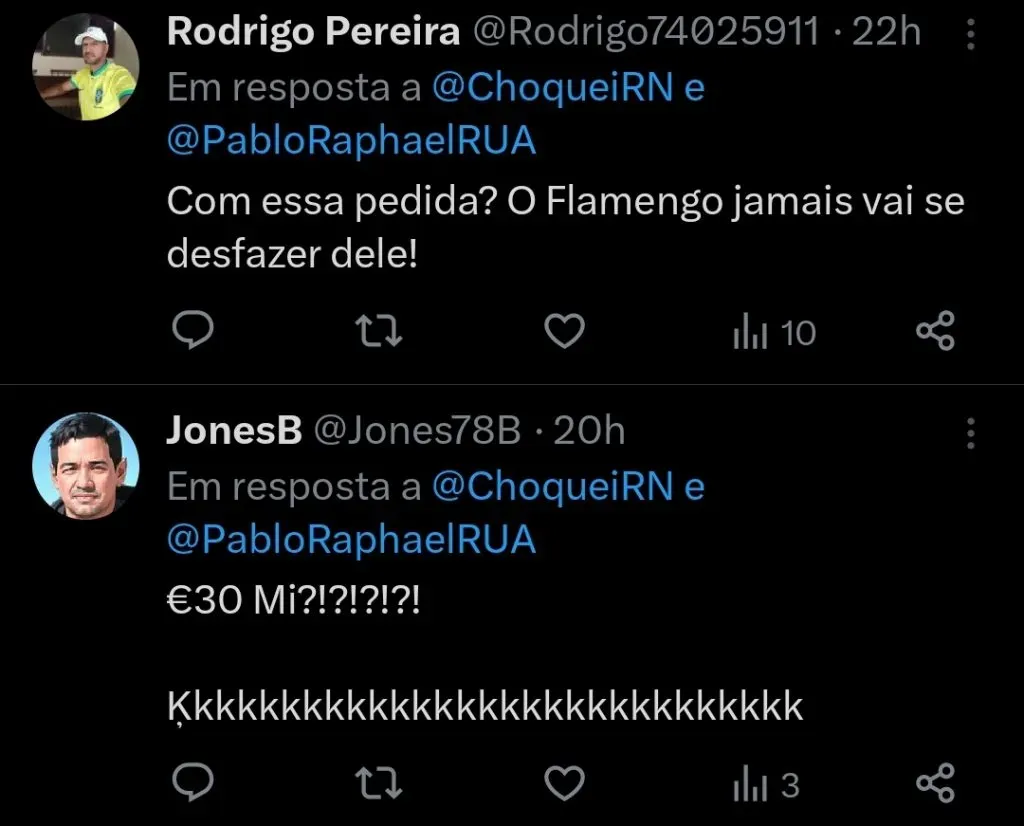Share JonesB's tweet
1024x826 pixels.
click(936, 784)
